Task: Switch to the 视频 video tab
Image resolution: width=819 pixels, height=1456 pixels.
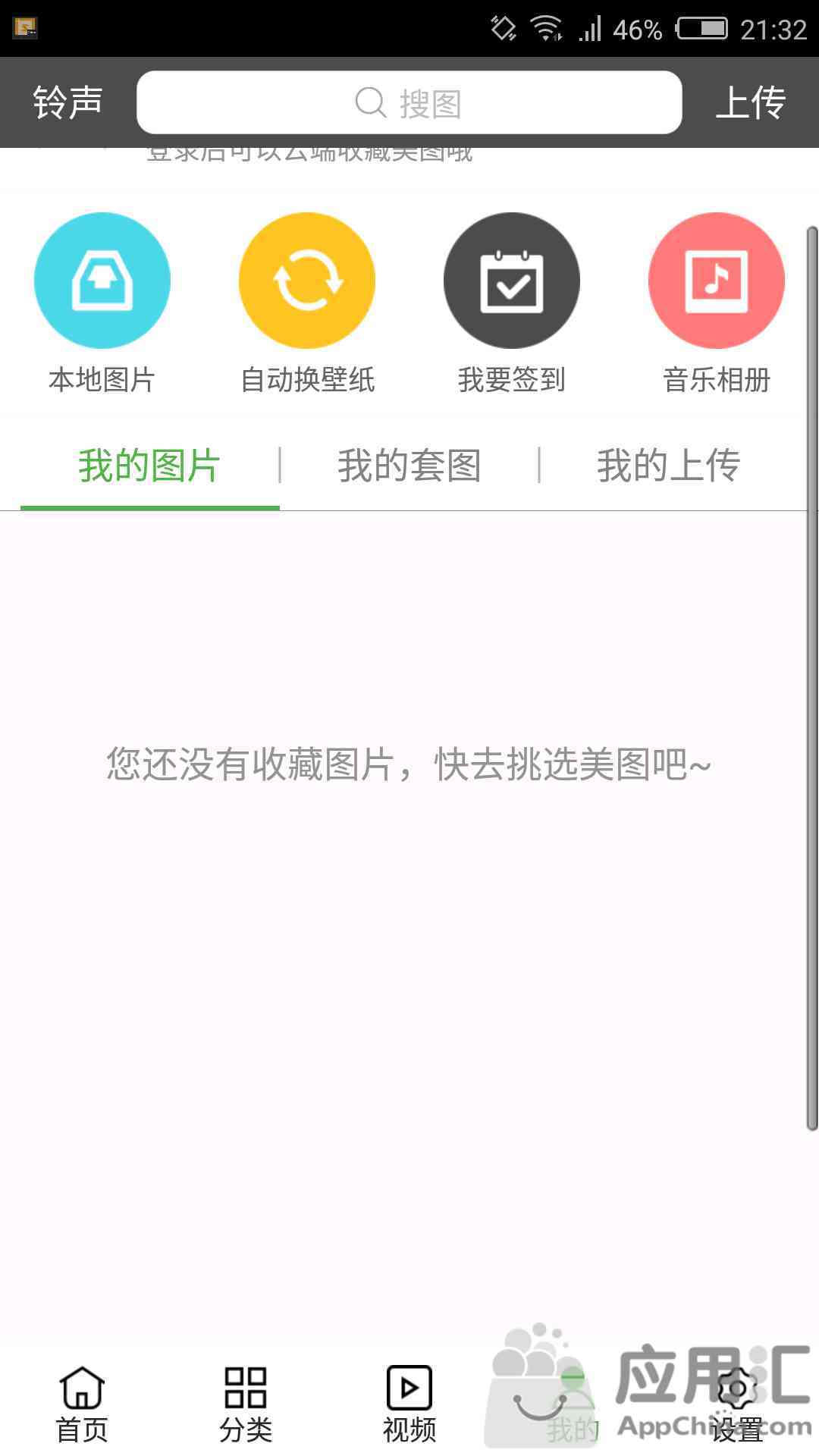Action: (409, 1404)
